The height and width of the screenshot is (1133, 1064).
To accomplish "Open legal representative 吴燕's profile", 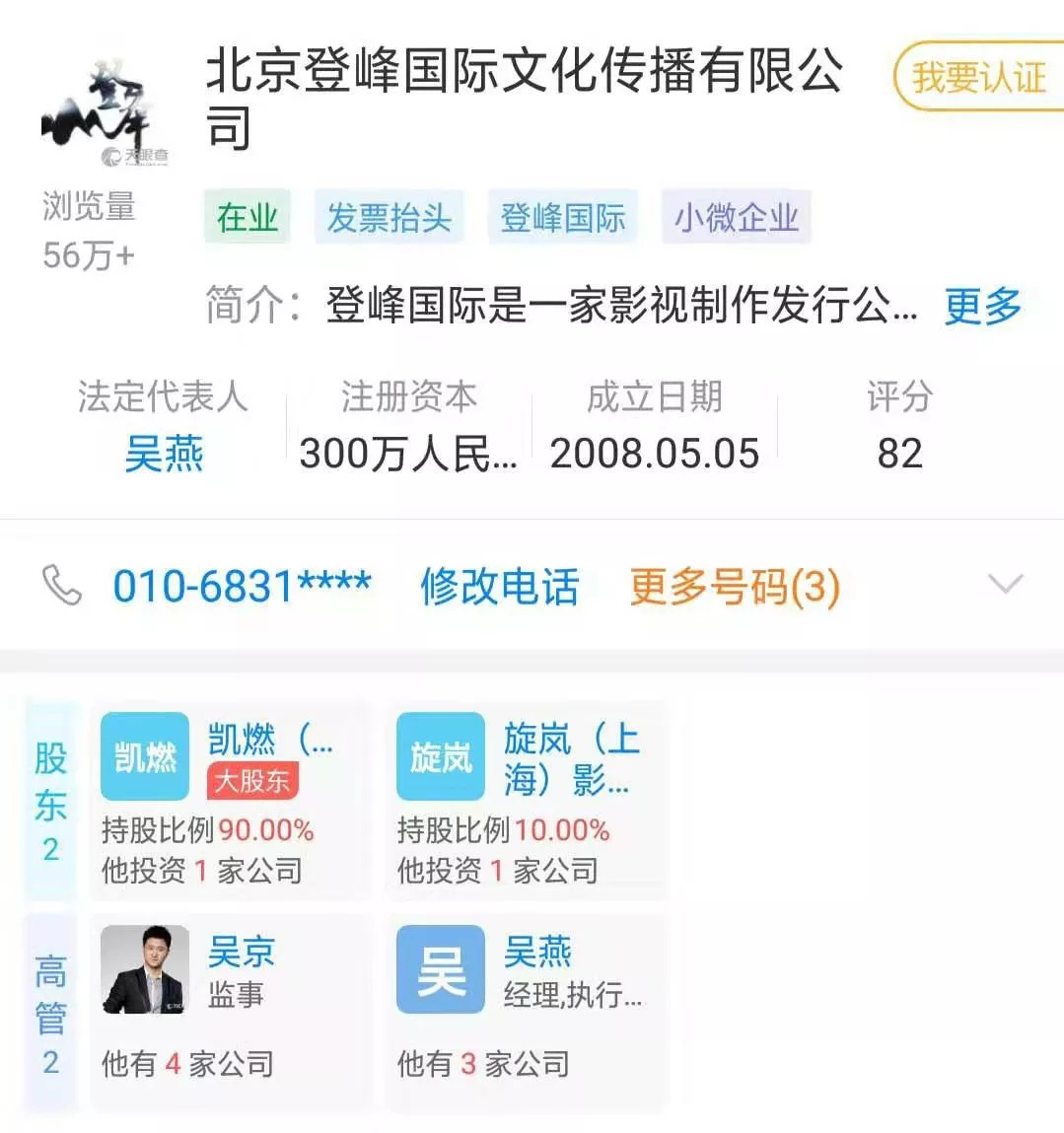I will pyautogui.click(x=164, y=455).
